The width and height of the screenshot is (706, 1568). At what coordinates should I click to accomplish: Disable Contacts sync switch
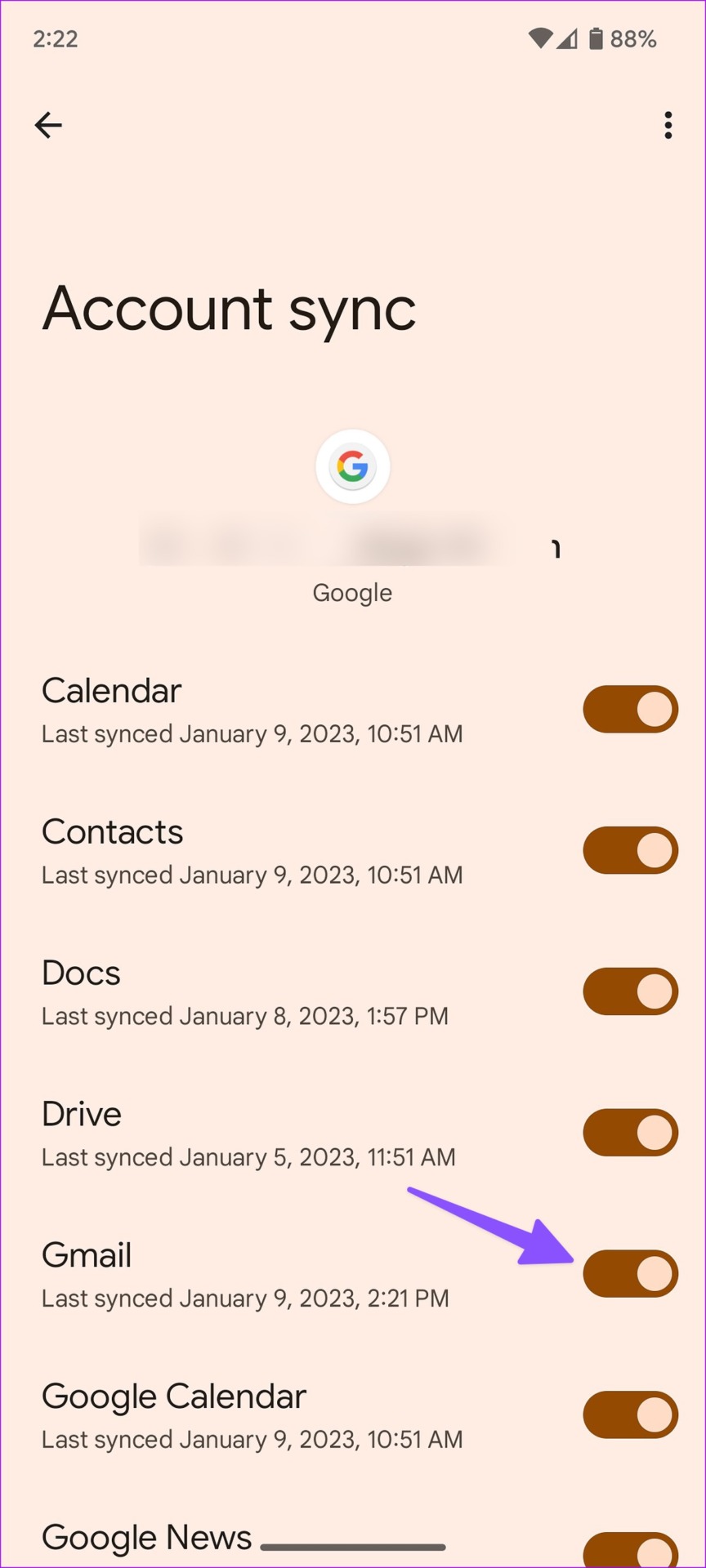click(630, 850)
